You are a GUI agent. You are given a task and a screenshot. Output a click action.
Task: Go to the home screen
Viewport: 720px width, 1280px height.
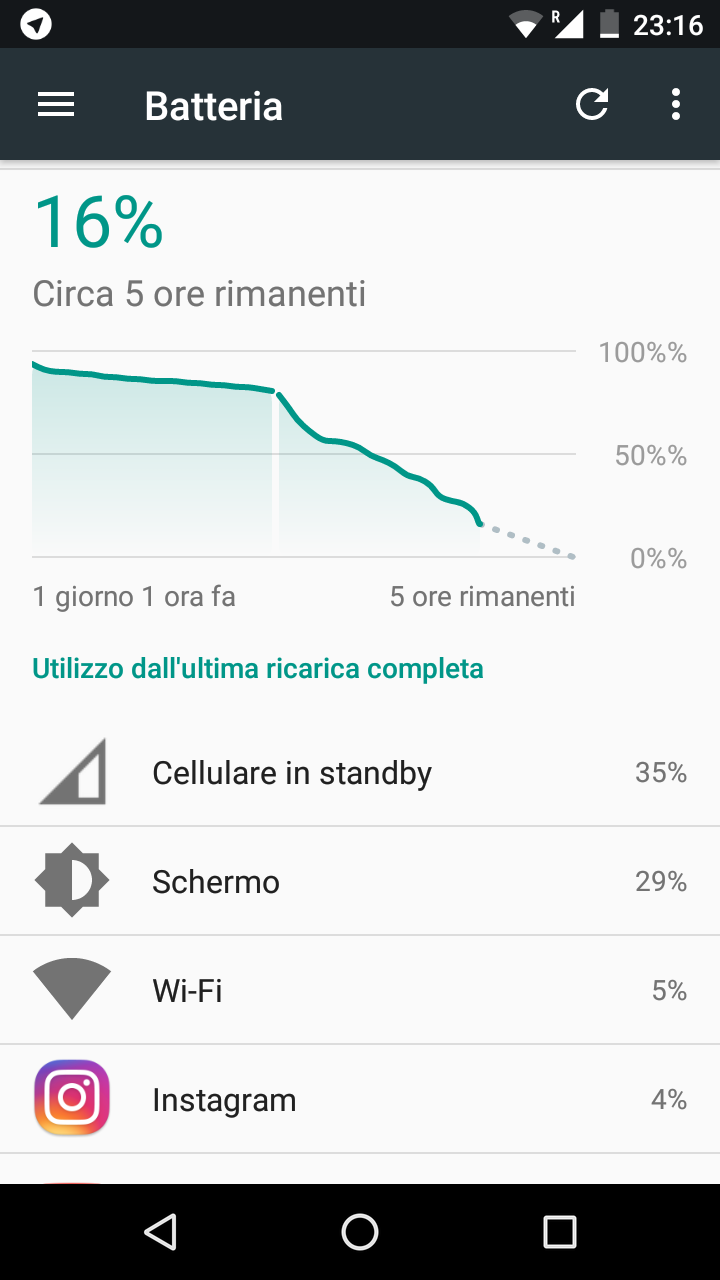360,1232
